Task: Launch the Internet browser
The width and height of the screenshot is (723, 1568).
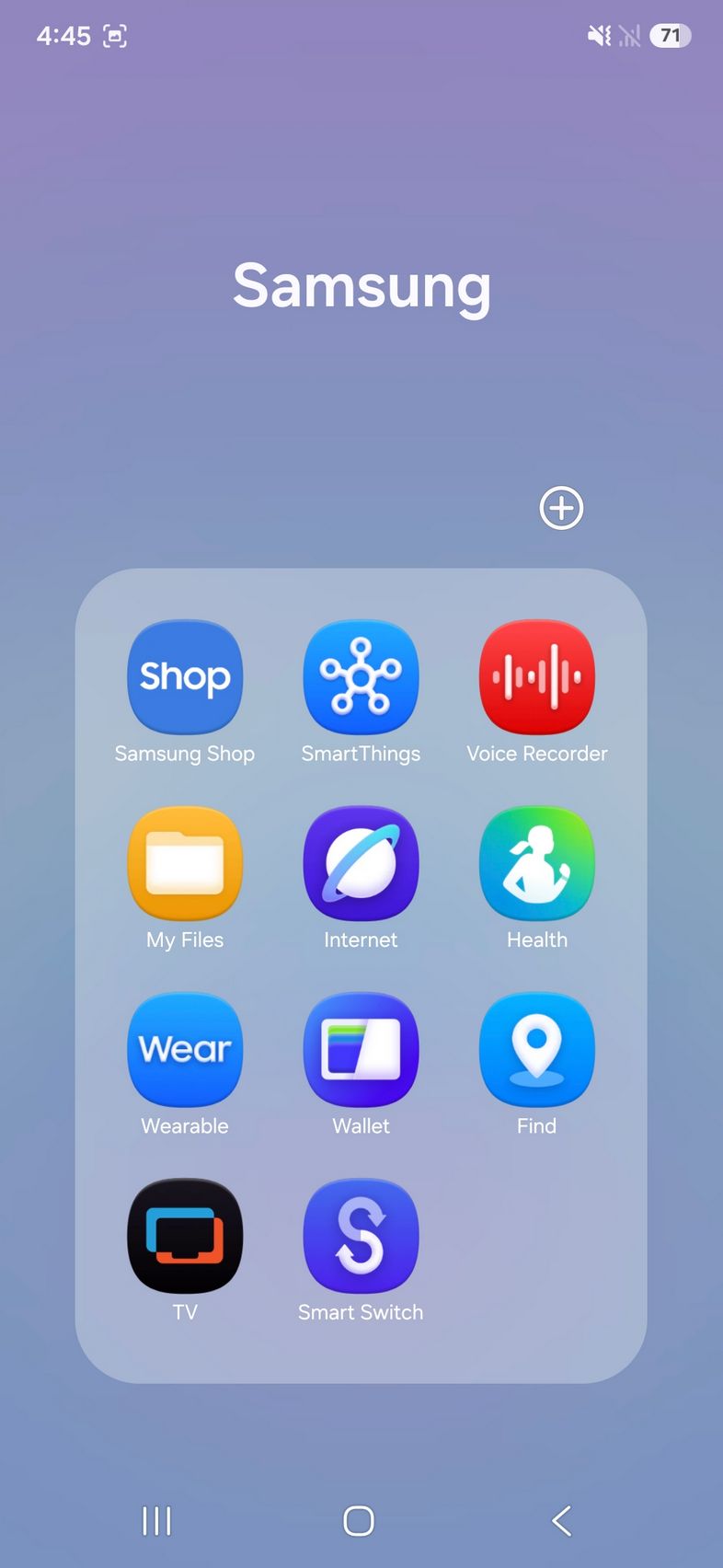Action: tap(361, 863)
